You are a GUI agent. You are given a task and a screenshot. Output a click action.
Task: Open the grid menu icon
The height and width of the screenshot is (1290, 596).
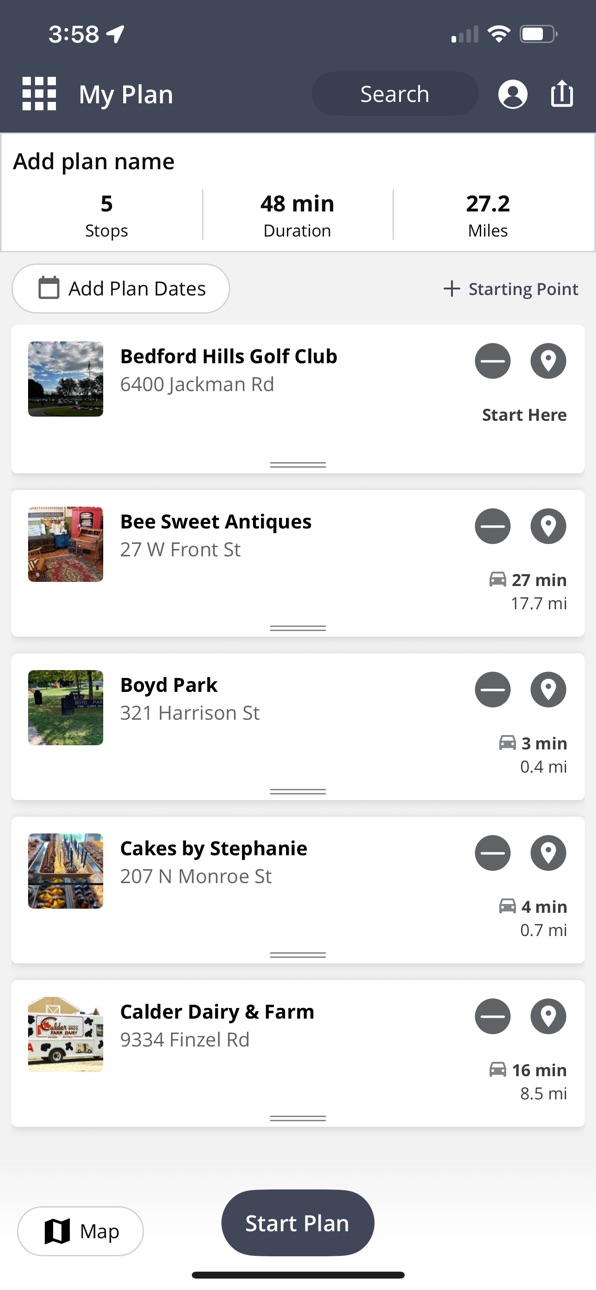pyautogui.click(x=39, y=94)
